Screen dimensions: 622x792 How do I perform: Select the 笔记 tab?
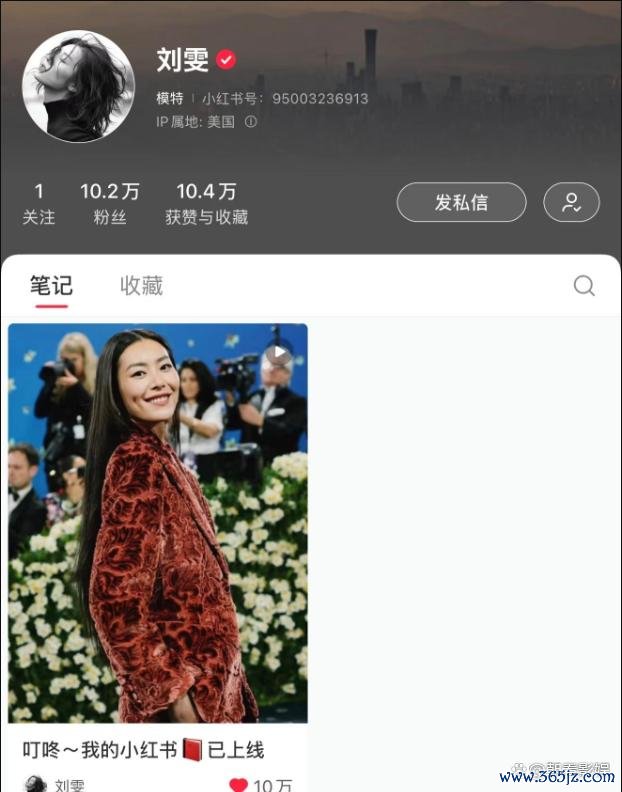pos(51,286)
